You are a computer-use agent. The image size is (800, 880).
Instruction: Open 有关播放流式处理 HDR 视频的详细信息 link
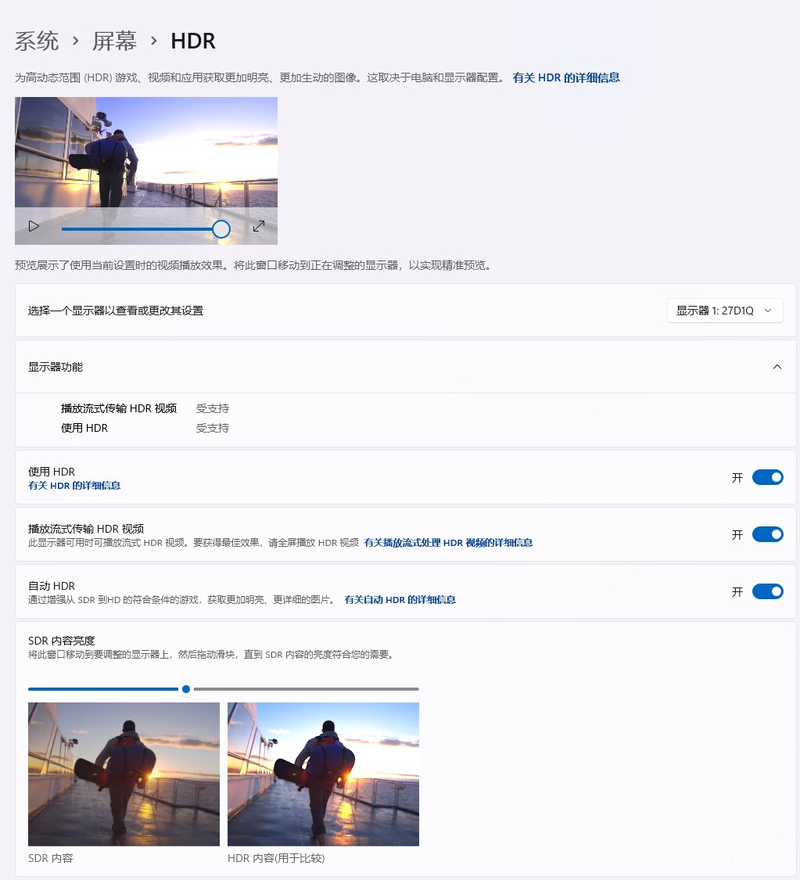[x=448, y=542]
